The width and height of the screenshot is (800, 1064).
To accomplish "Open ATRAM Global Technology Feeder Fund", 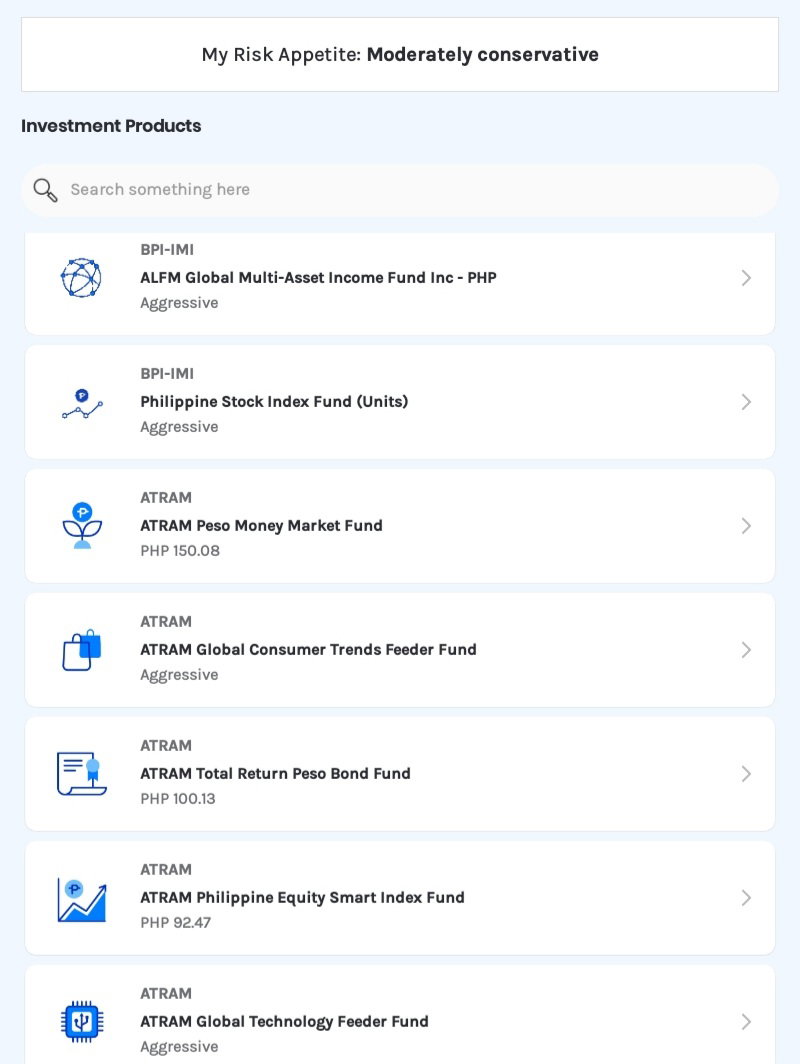I will [400, 1015].
